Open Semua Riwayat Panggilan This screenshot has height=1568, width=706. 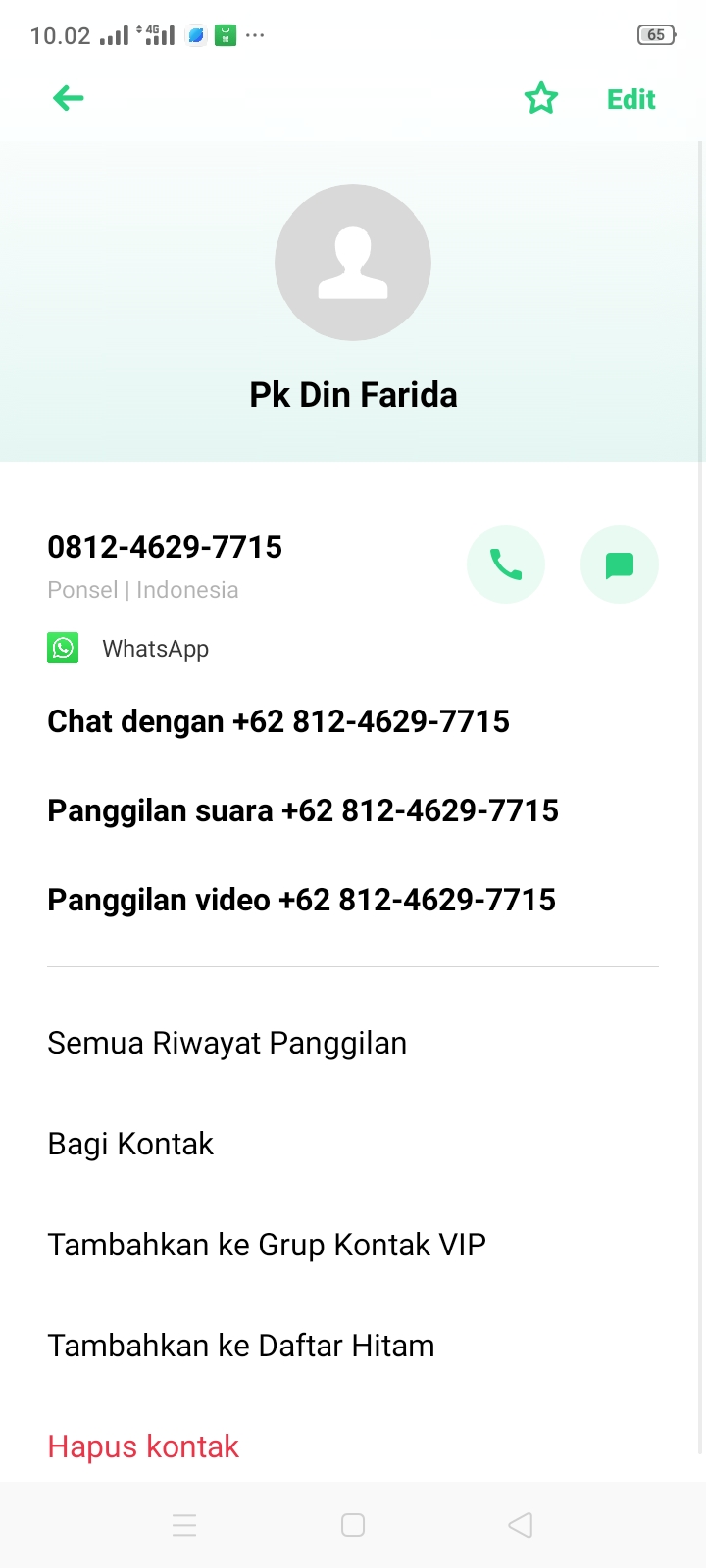(227, 1043)
